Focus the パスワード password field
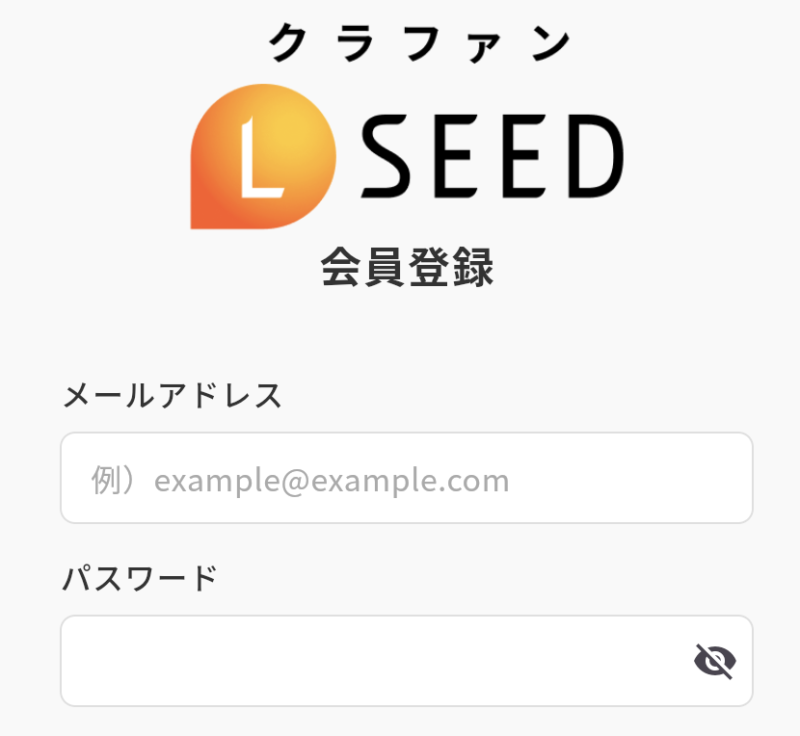Image resolution: width=800 pixels, height=736 pixels. 370,661
